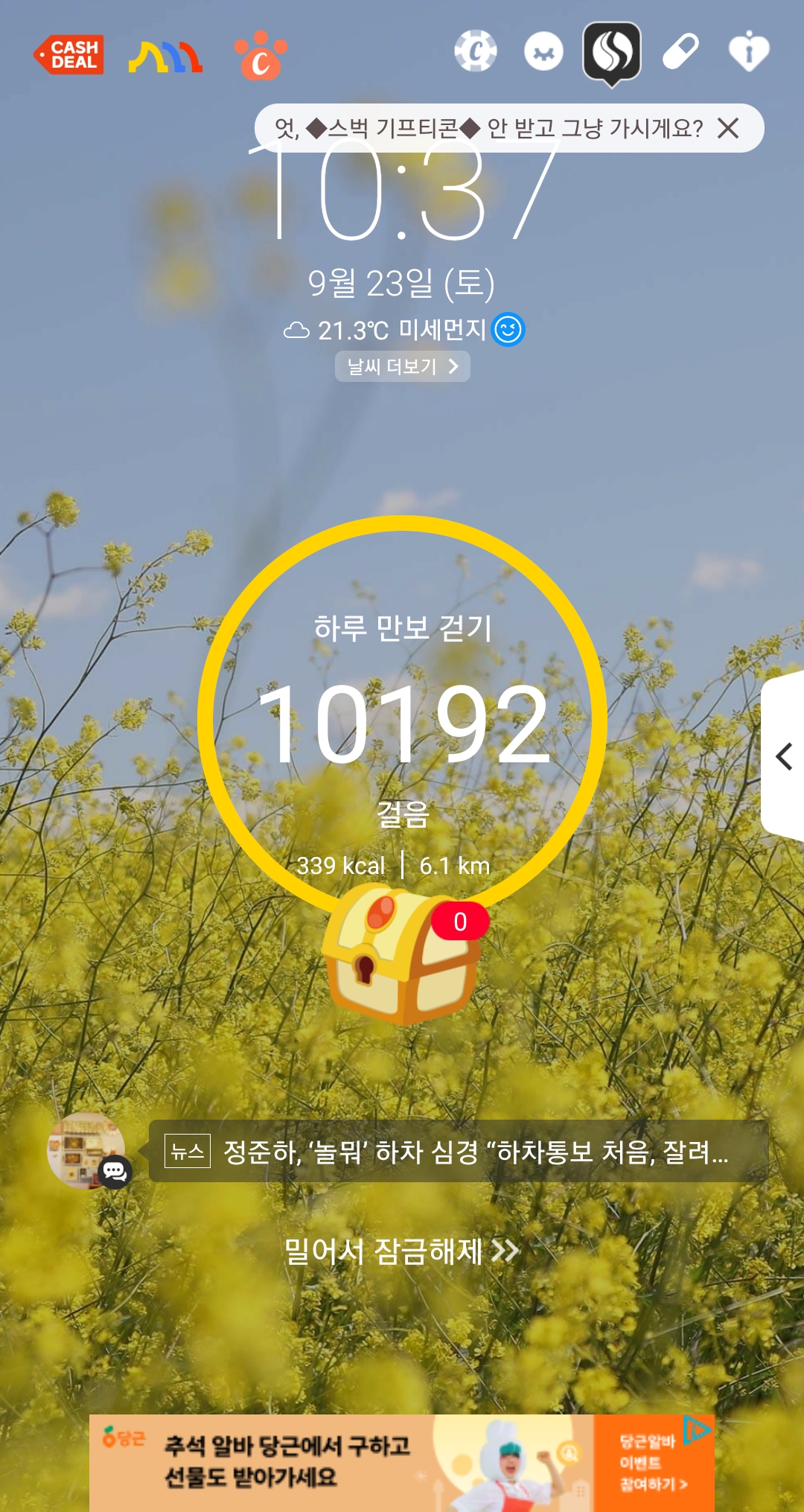Dismiss the Starbucks gifticon tooltip
Screen dimensions: 804x1512
pyautogui.click(x=728, y=129)
